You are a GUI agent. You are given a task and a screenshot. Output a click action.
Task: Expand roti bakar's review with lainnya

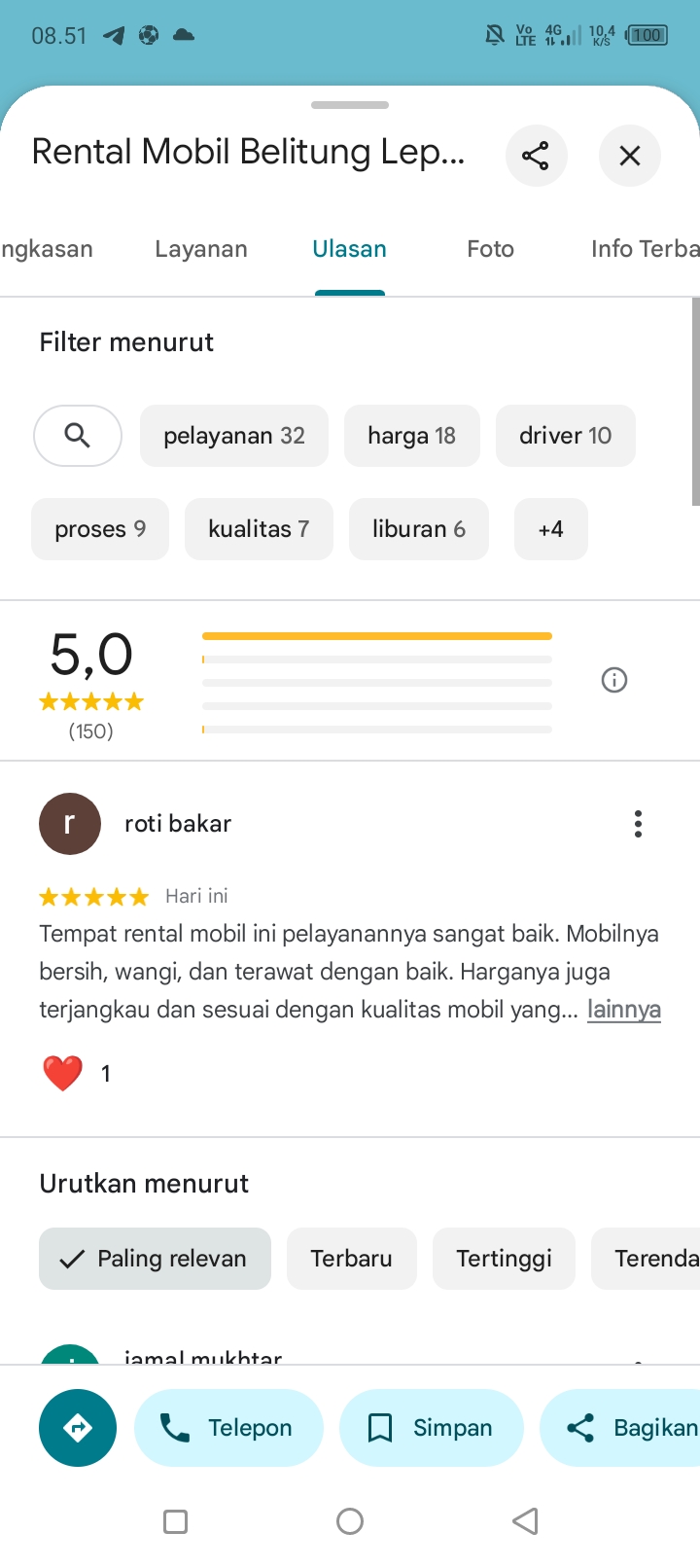tap(624, 1010)
